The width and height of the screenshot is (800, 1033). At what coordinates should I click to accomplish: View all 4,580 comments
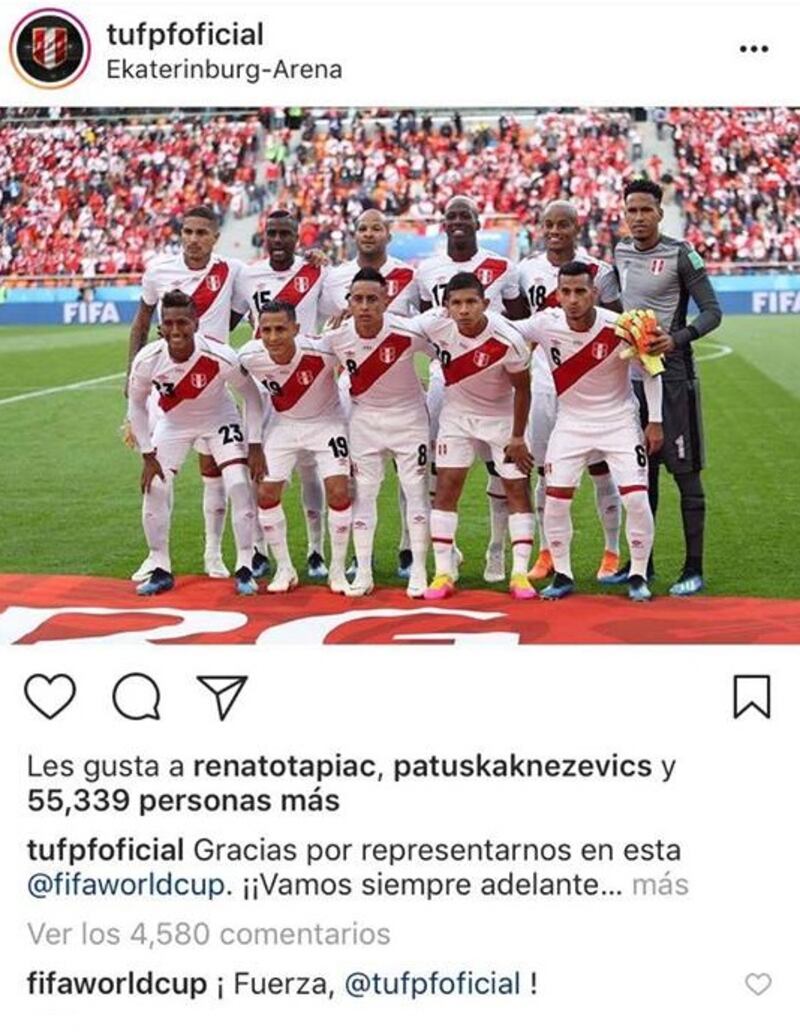tap(208, 934)
